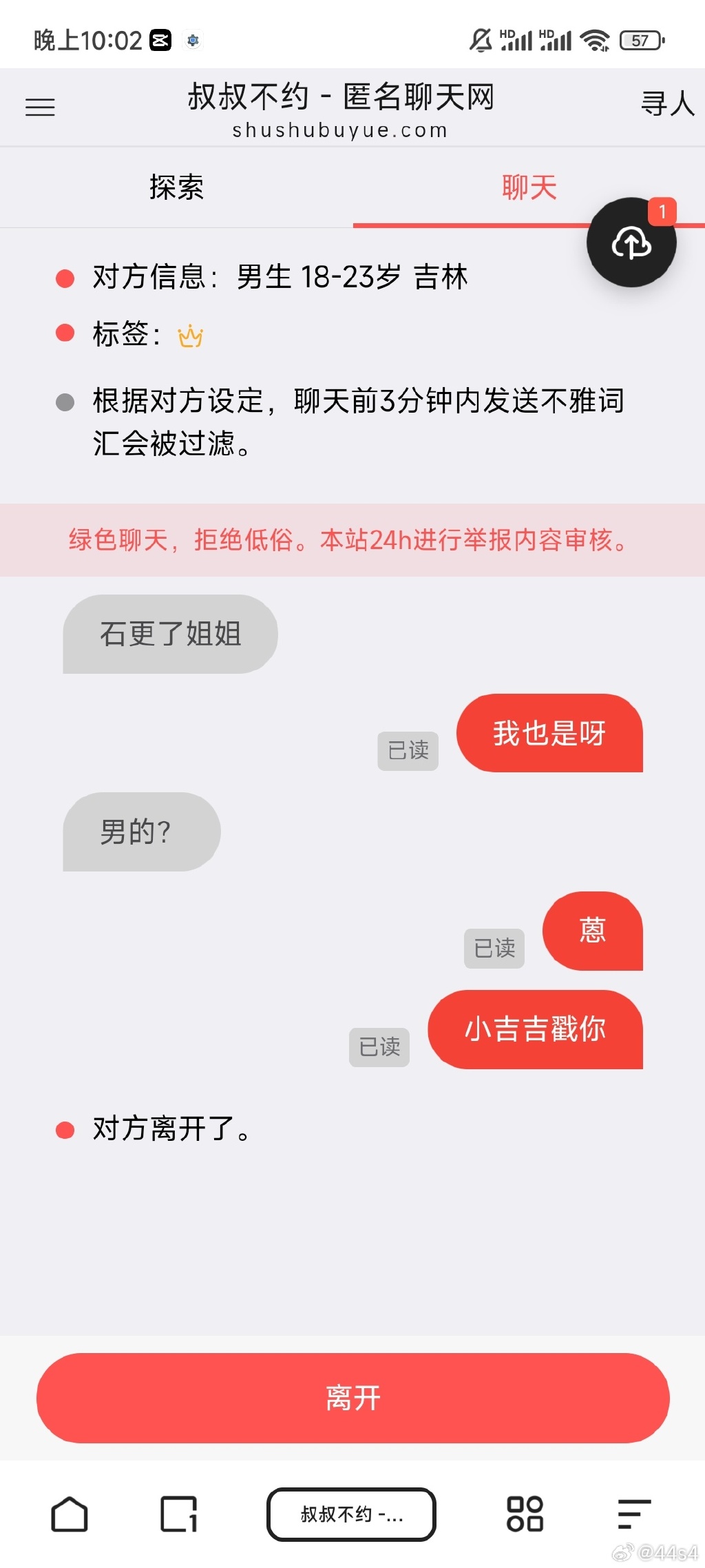
Task: Switch to the 探索 tab
Action: click(x=176, y=187)
